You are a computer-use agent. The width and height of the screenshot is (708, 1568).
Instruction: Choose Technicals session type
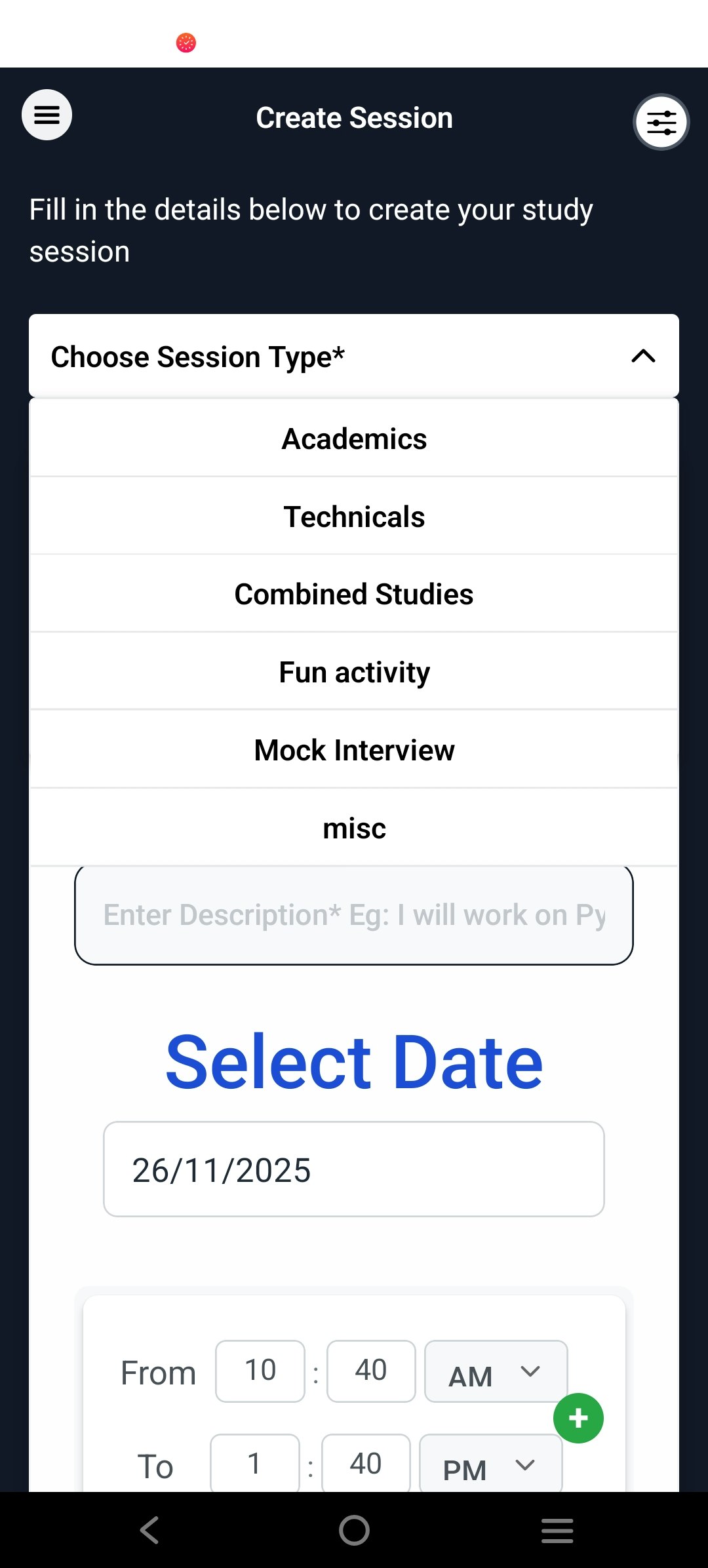click(354, 517)
